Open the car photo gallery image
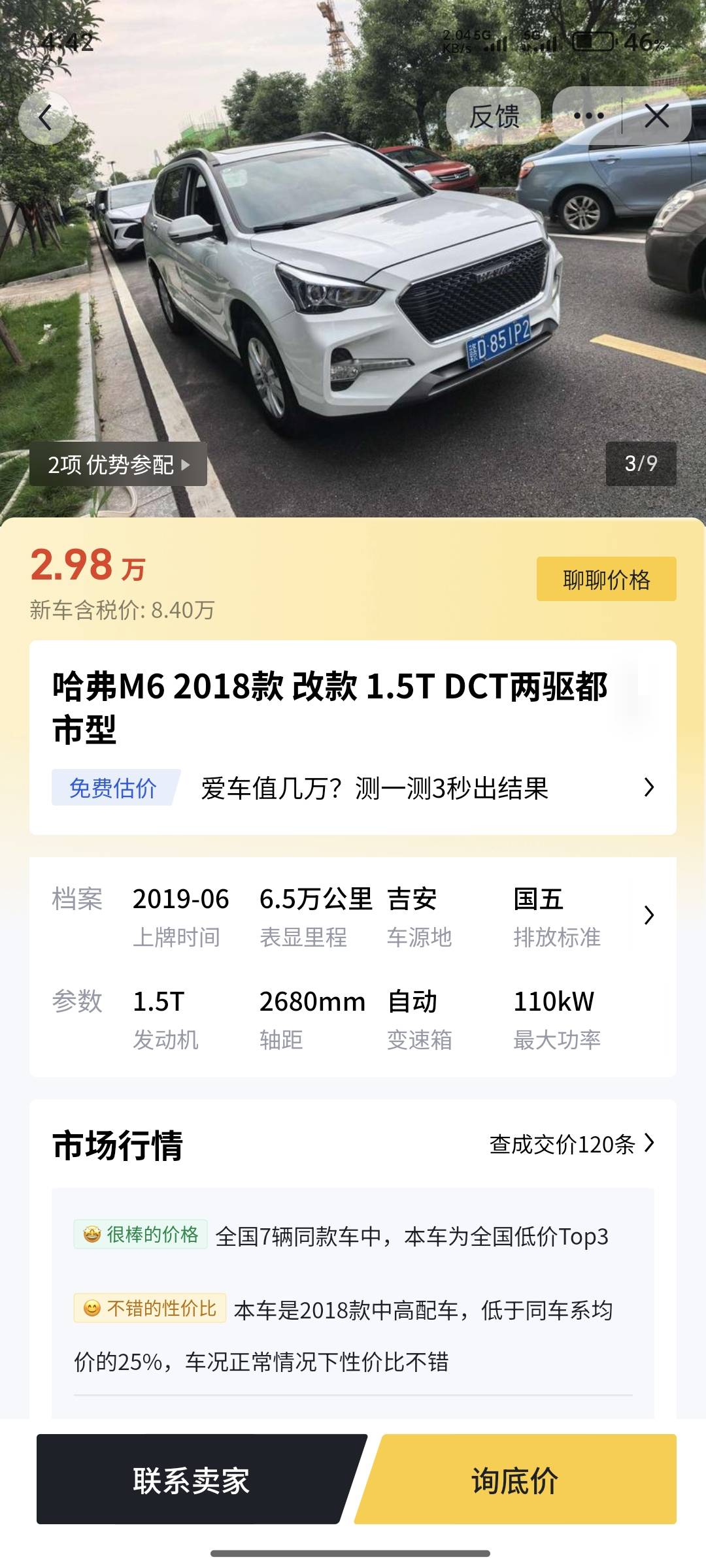 tap(353, 294)
